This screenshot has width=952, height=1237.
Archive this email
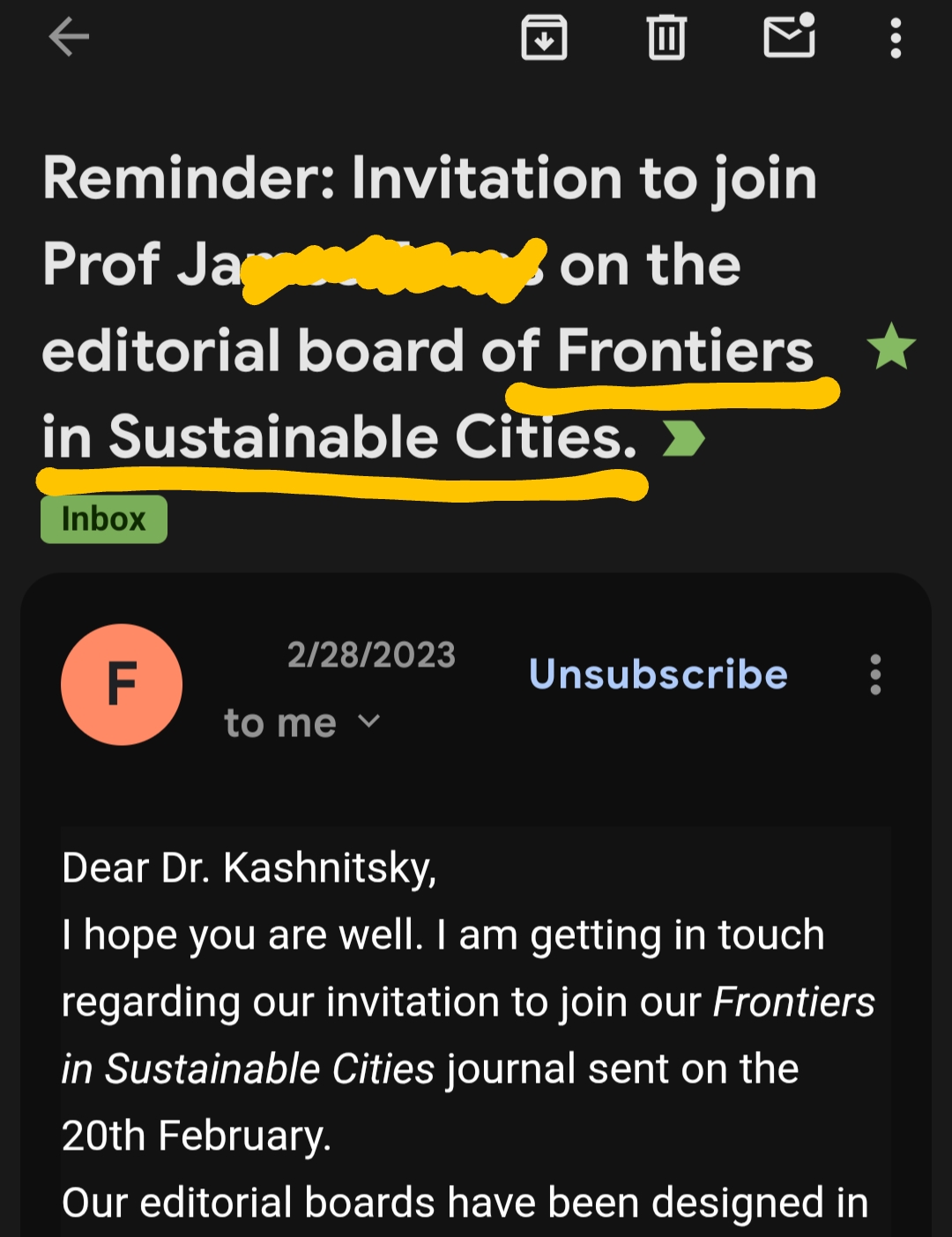(544, 38)
